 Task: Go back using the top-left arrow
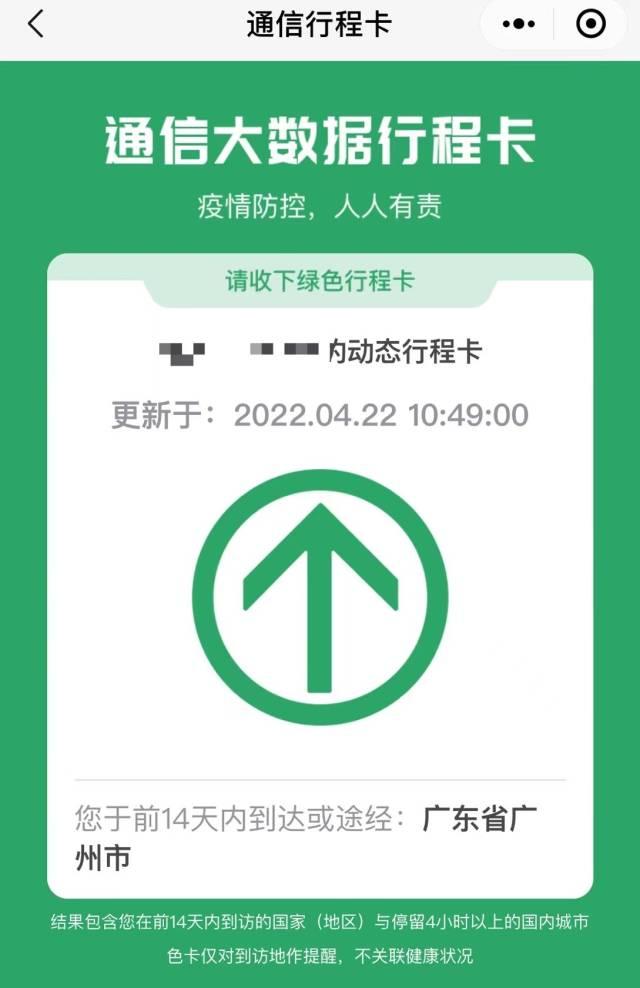[36, 24]
